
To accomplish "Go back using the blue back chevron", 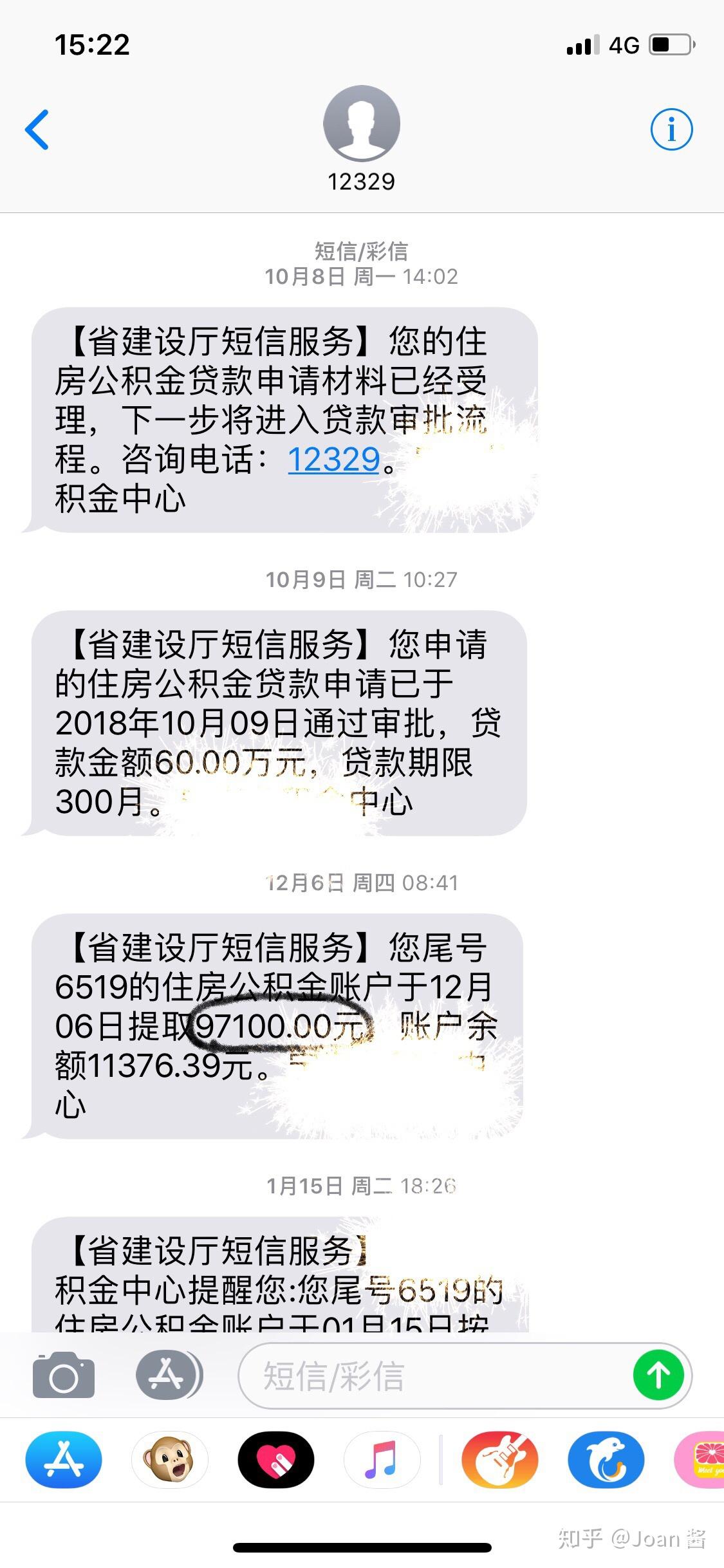I will click(x=39, y=131).
